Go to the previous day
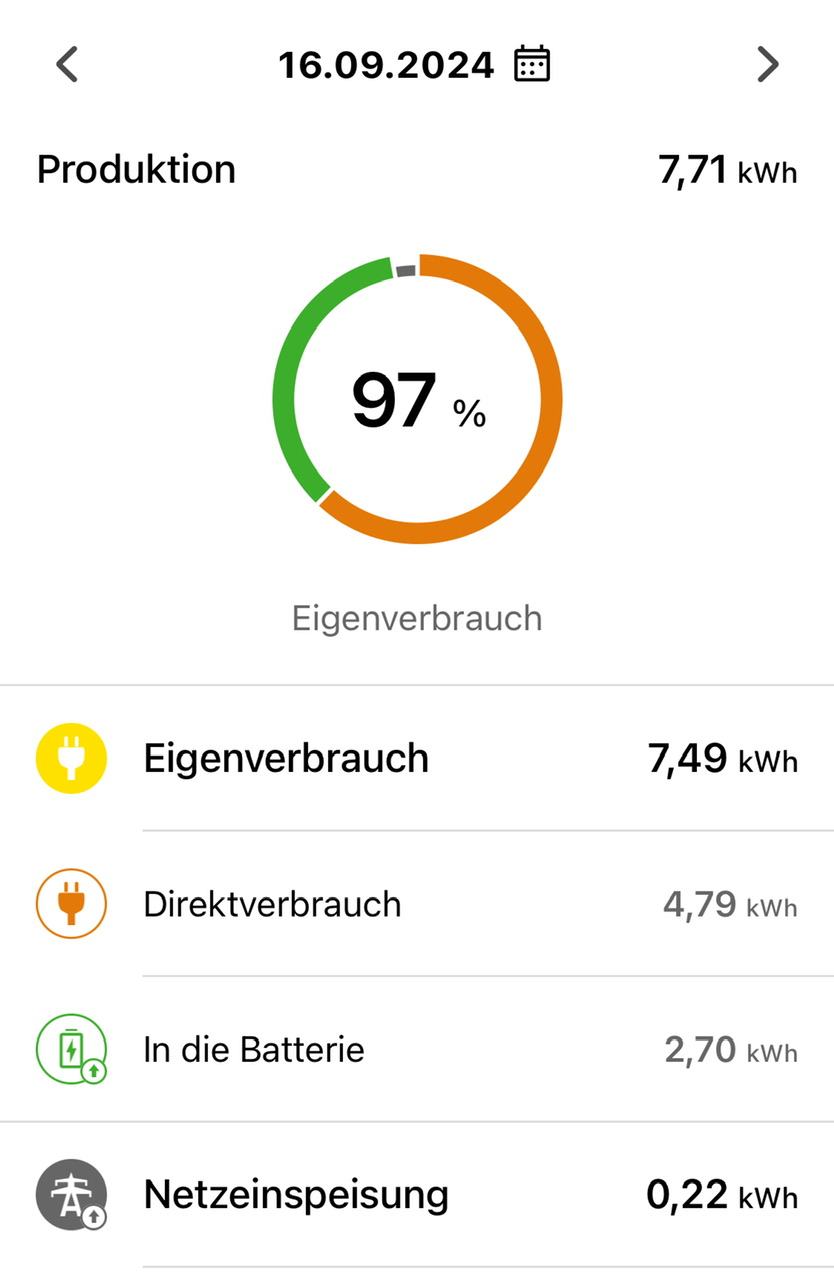Screen dimensions: 834x1280 [67, 65]
